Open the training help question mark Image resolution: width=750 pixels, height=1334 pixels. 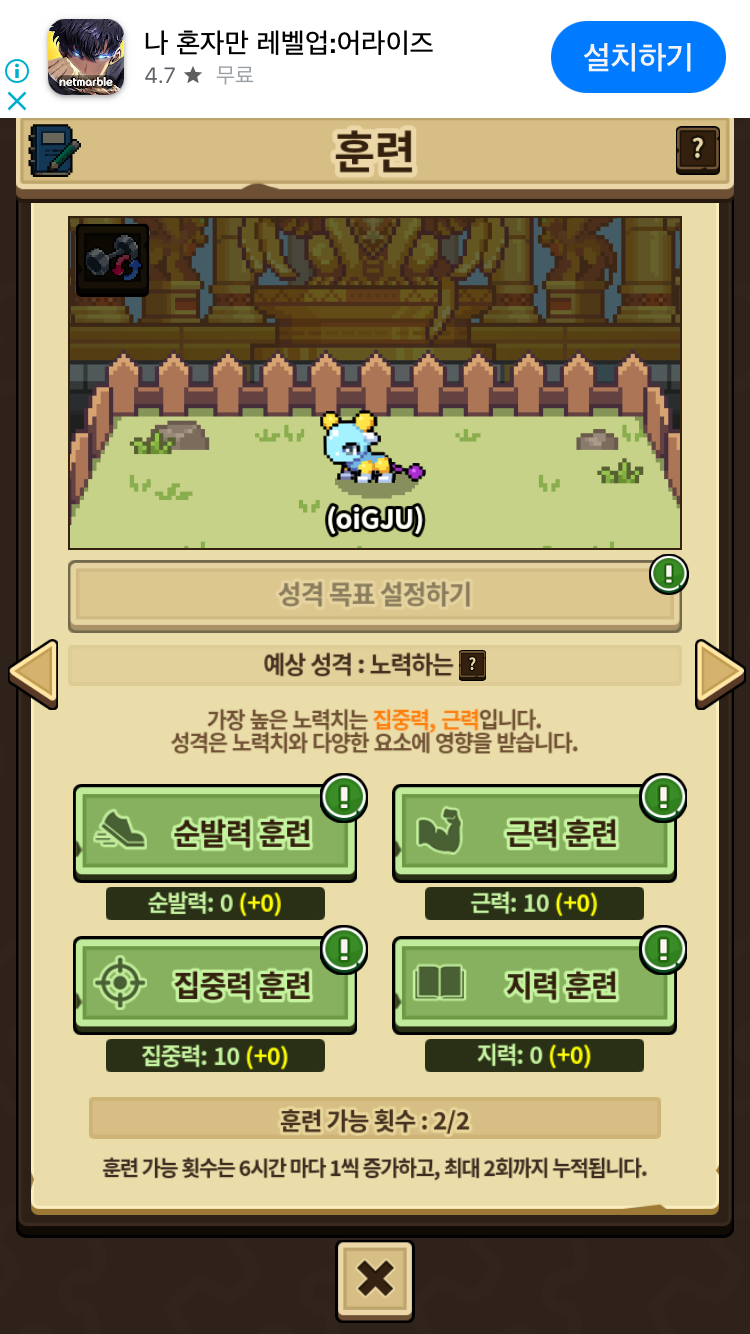(697, 150)
